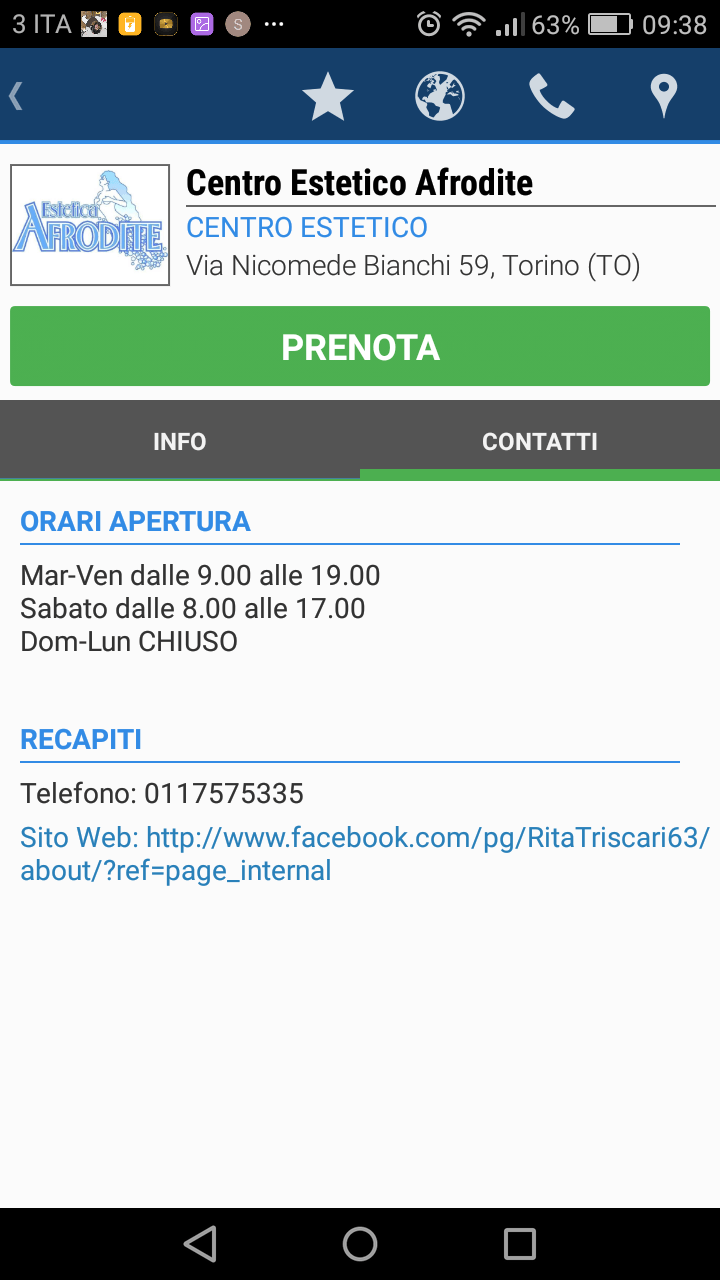Tap the green PRENOTA button
Viewport: 720px width, 1280px height.
pos(360,346)
